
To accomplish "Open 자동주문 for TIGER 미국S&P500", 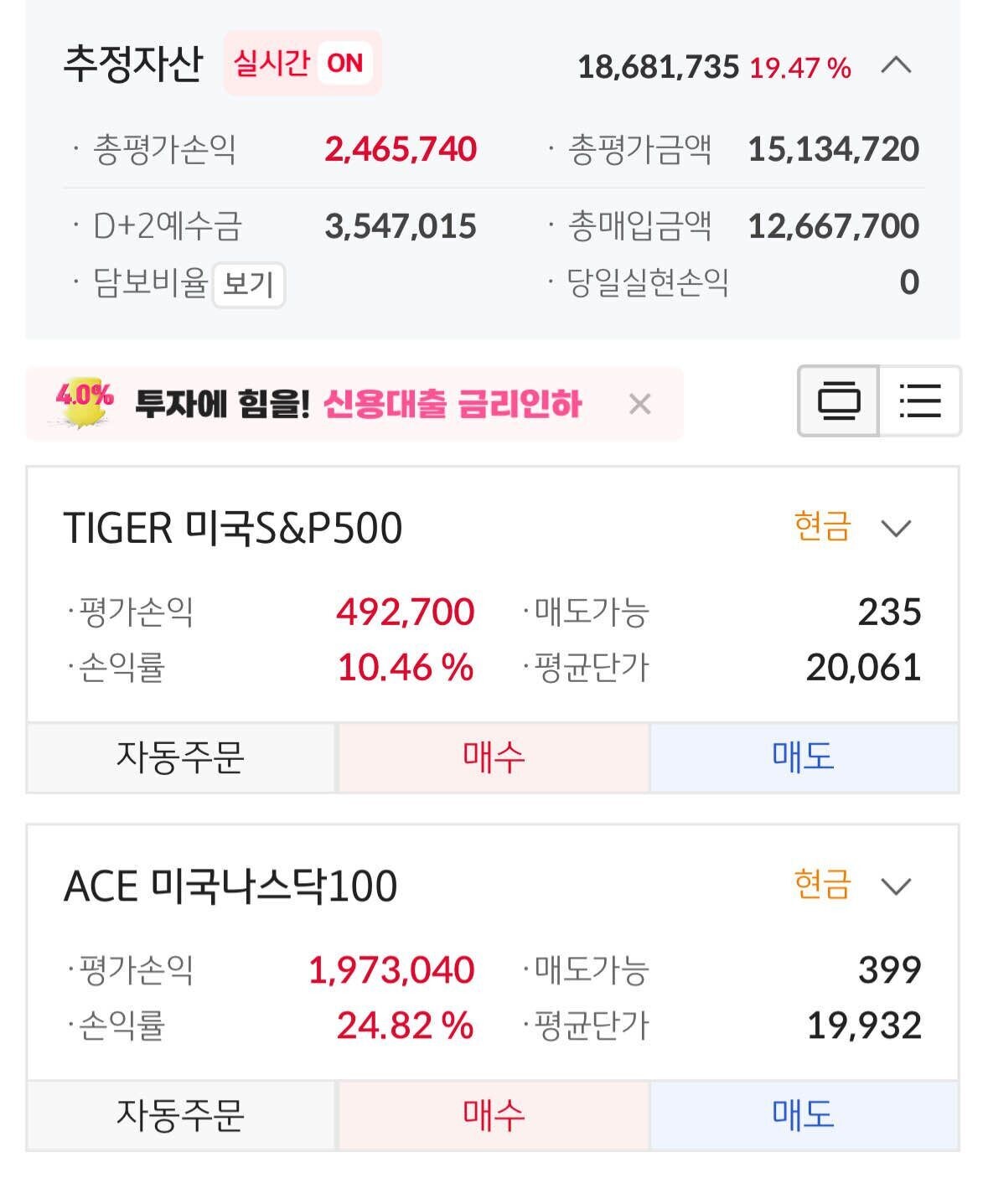I will 180,757.
